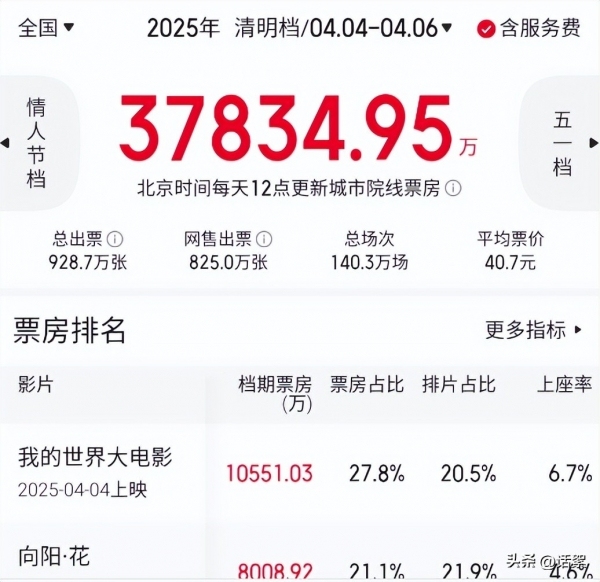Tap info icon next to 网售出票

pyautogui.click(x=264, y=240)
